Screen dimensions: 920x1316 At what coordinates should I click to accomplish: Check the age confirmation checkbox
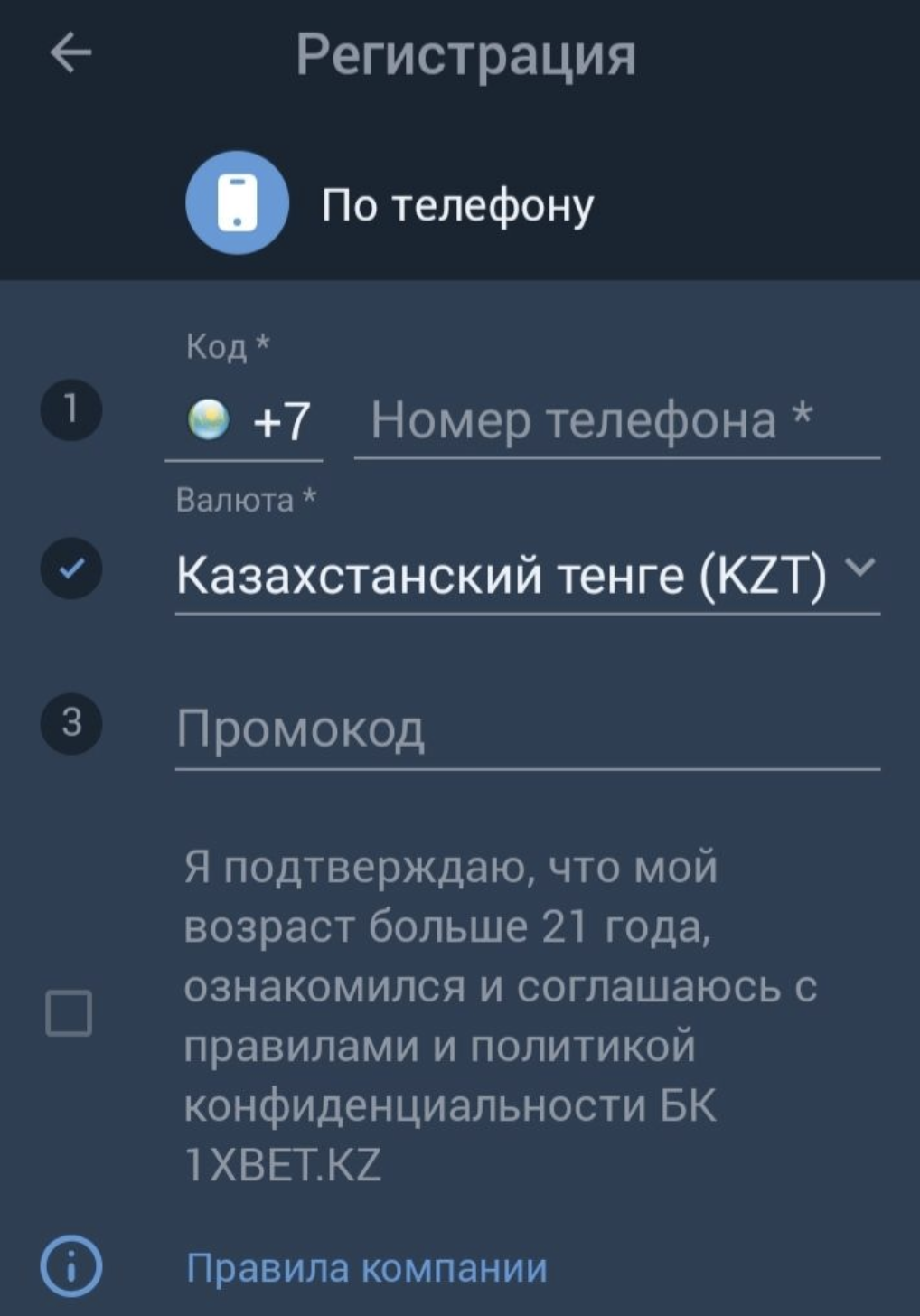(x=70, y=1013)
